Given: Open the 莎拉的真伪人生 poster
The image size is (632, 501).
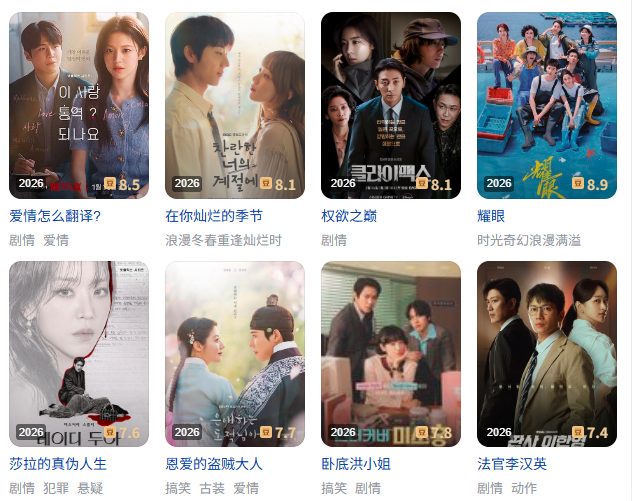Looking at the screenshot, I should pos(79,354).
